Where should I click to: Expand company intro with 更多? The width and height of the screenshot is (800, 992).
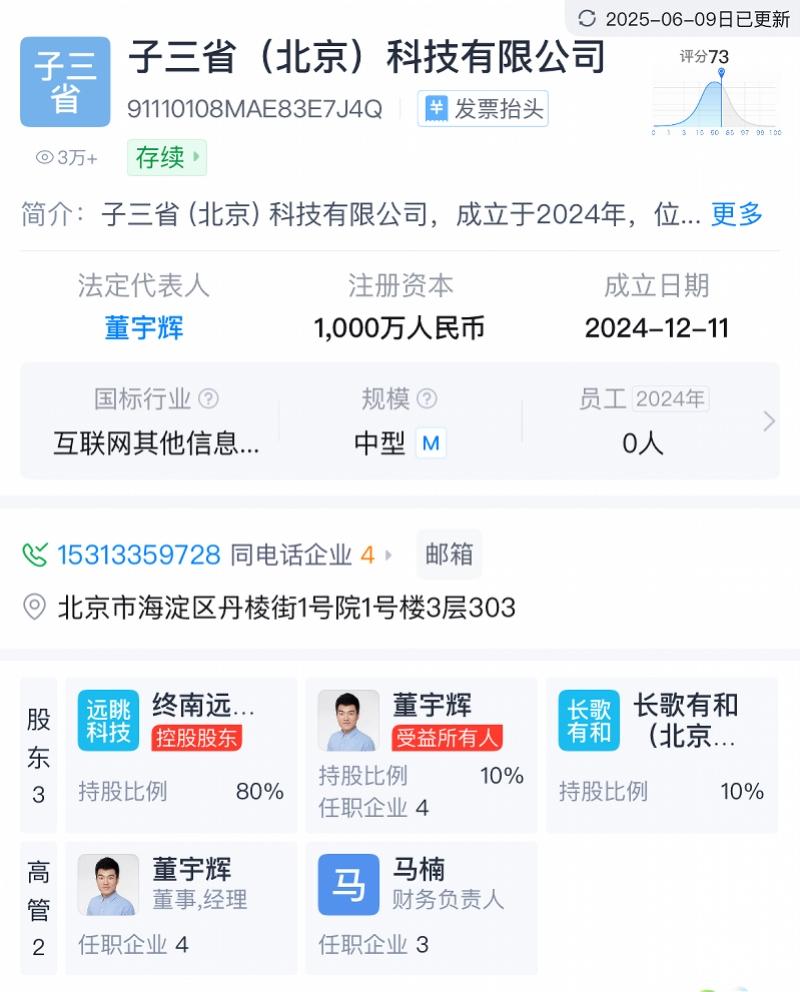point(736,214)
